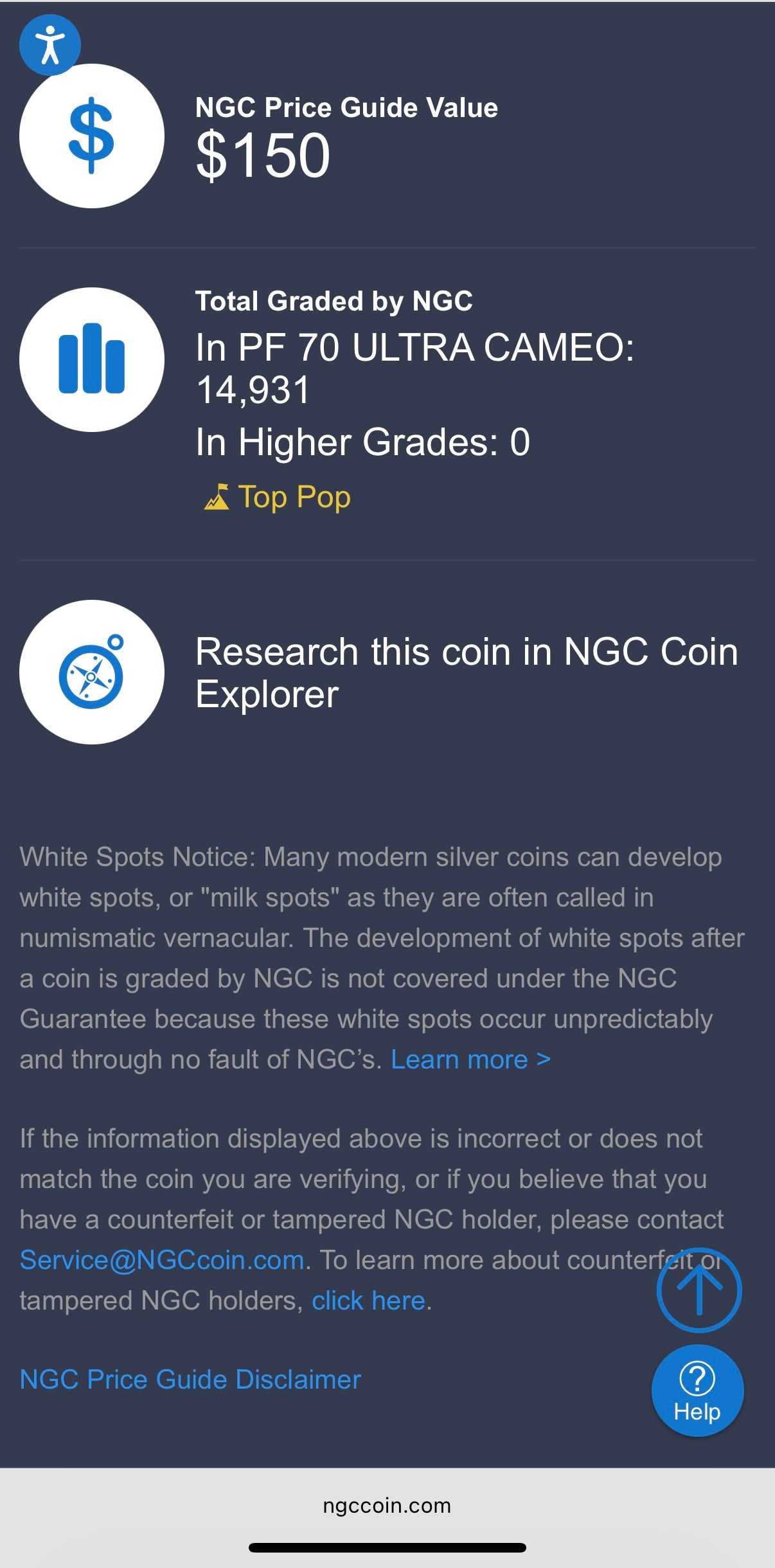Email Service@NGCcoin.com

162,1260
